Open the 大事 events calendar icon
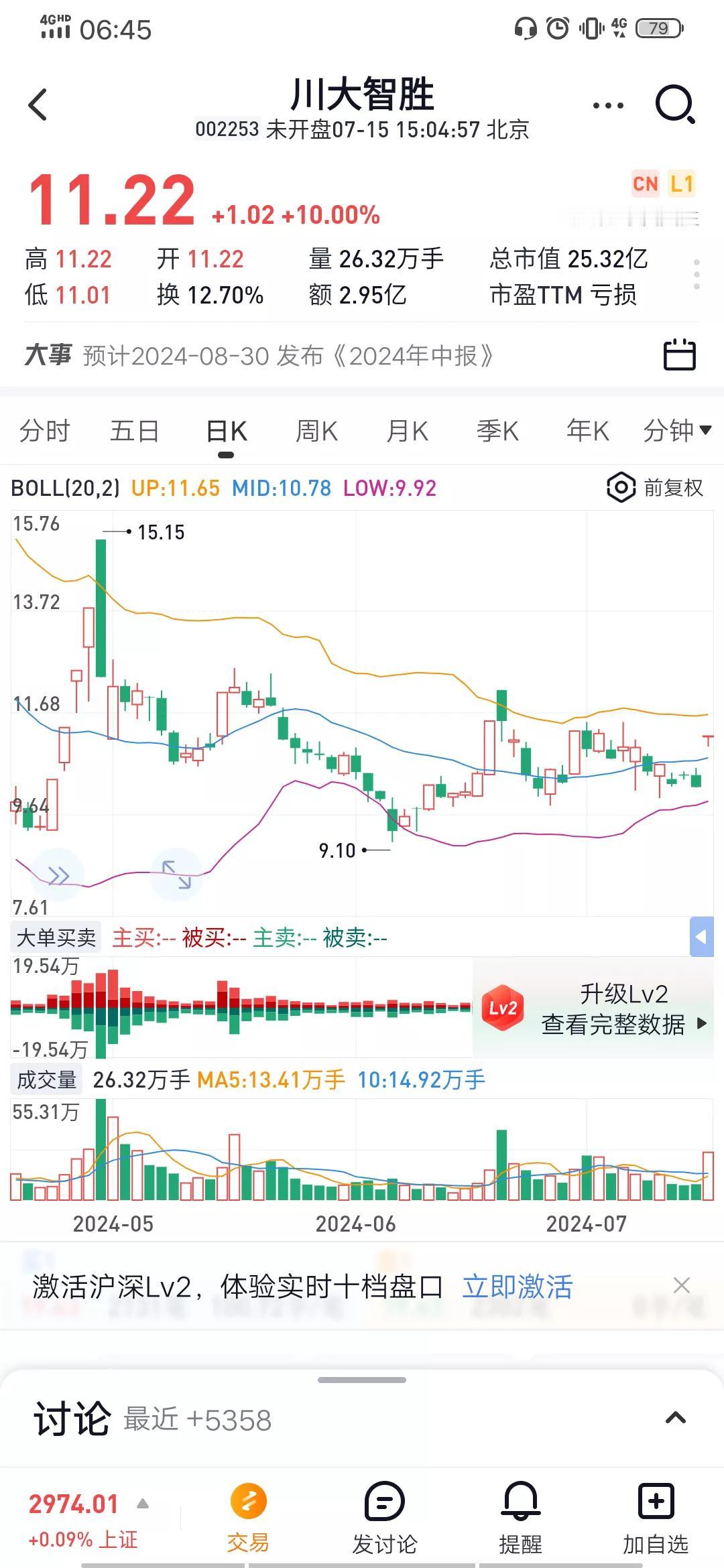The height and width of the screenshot is (1568, 724). [679, 354]
